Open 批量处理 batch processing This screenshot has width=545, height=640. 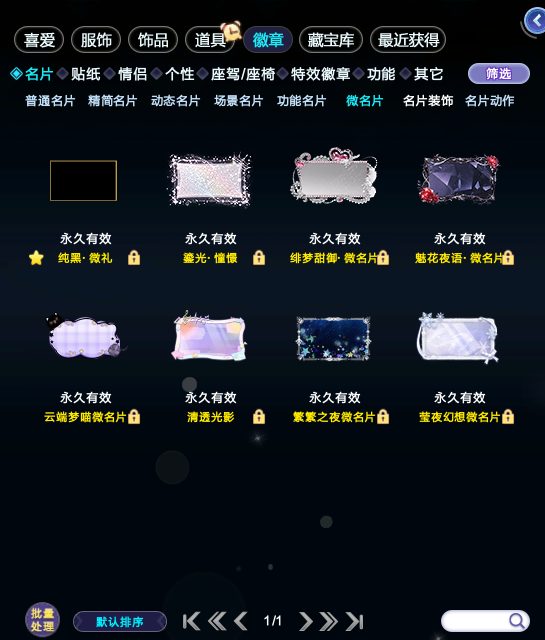click(x=42, y=620)
